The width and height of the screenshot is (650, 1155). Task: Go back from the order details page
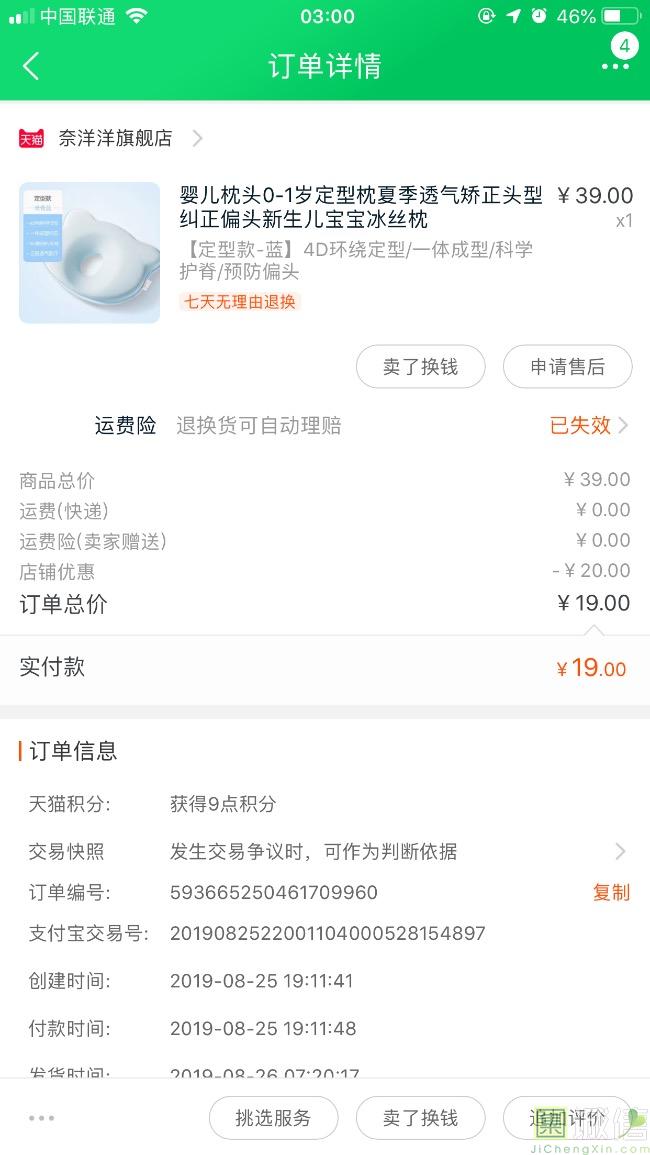(x=31, y=66)
